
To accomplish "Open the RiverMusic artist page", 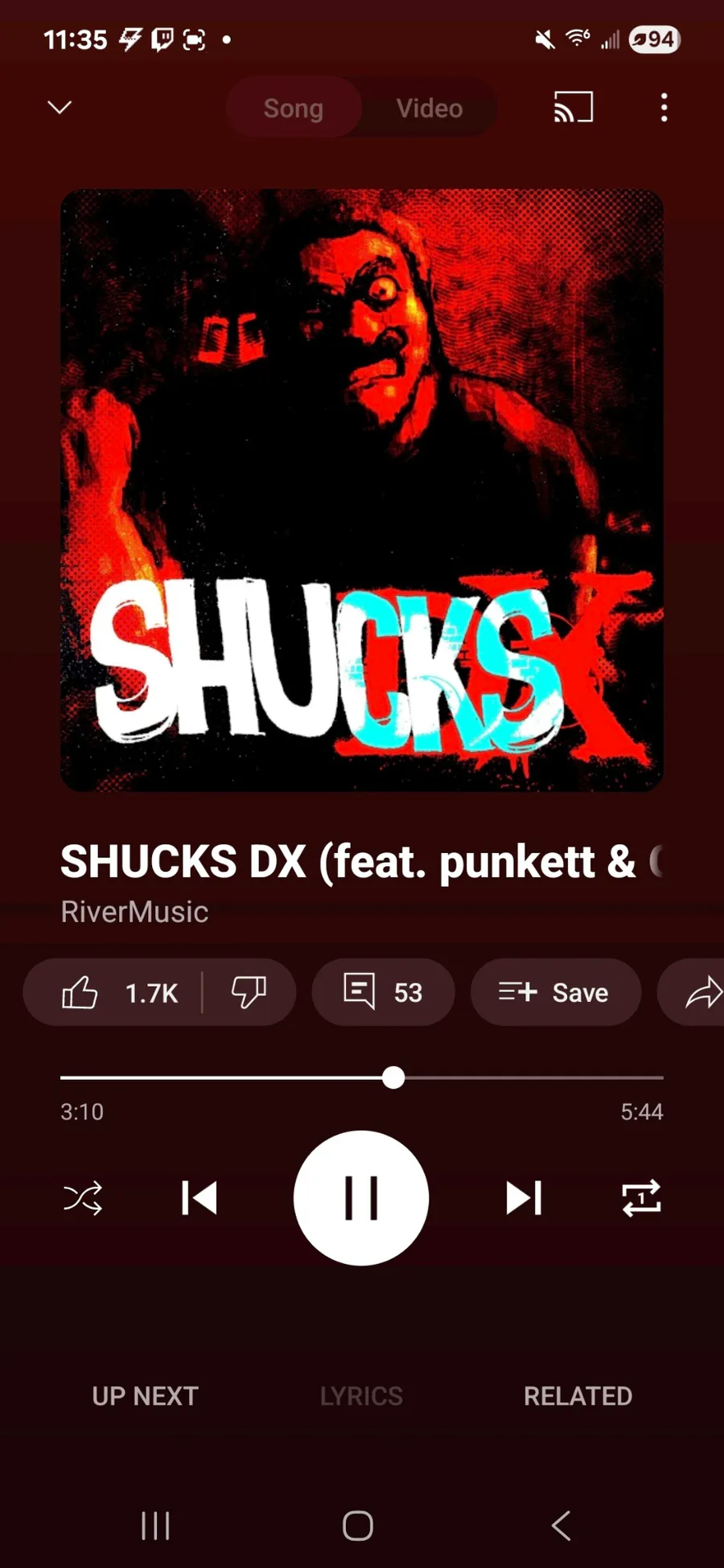I will [x=134, y=912].
